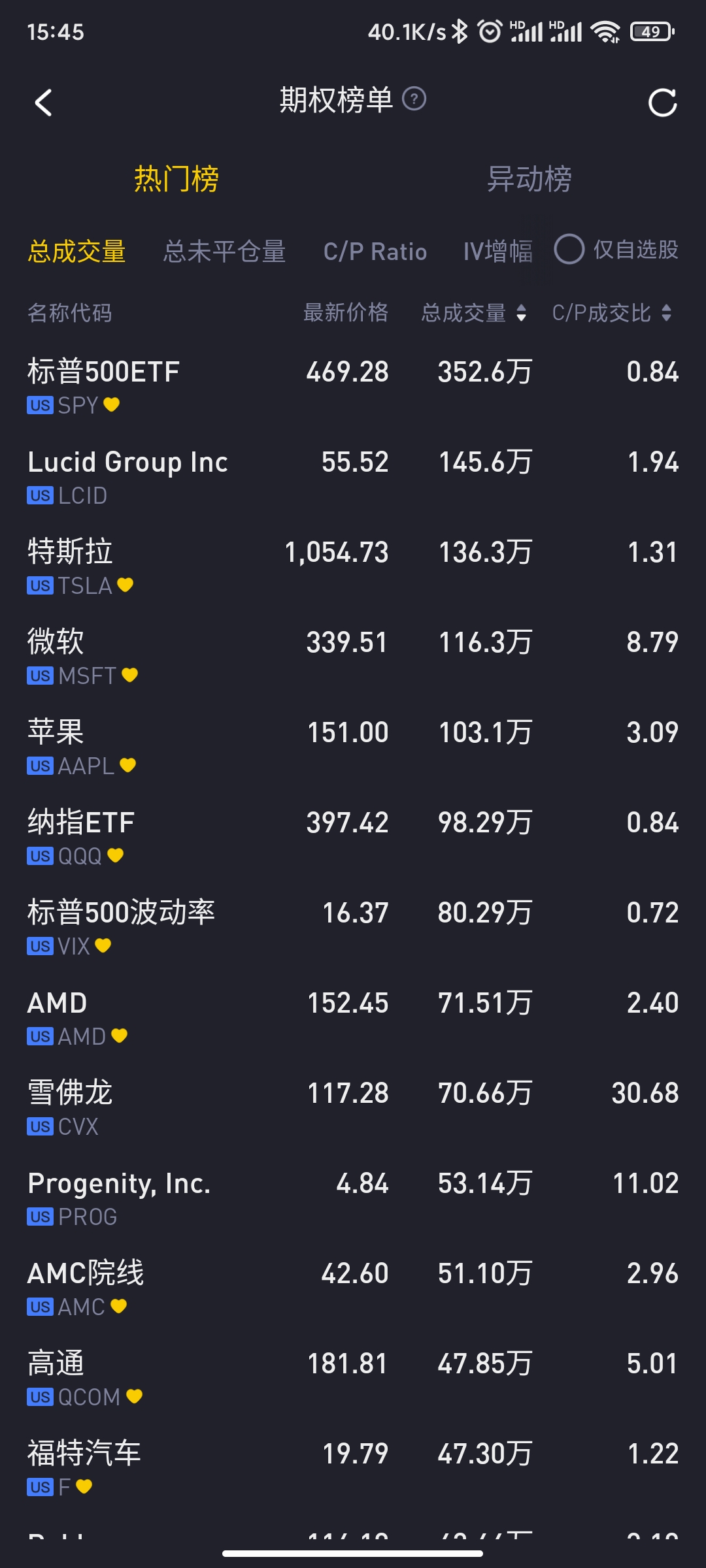The height and width of the screenshot is (1568, 706).
Task: Show the C/P Ratio ranking
Action: tap(375, 252)
